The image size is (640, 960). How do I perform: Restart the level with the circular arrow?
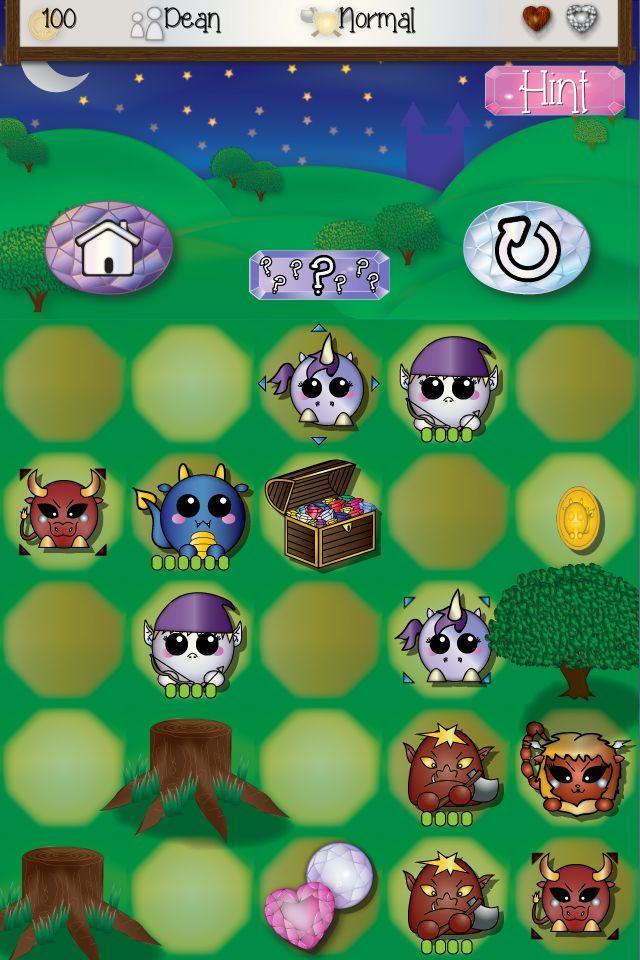[527, 248]
